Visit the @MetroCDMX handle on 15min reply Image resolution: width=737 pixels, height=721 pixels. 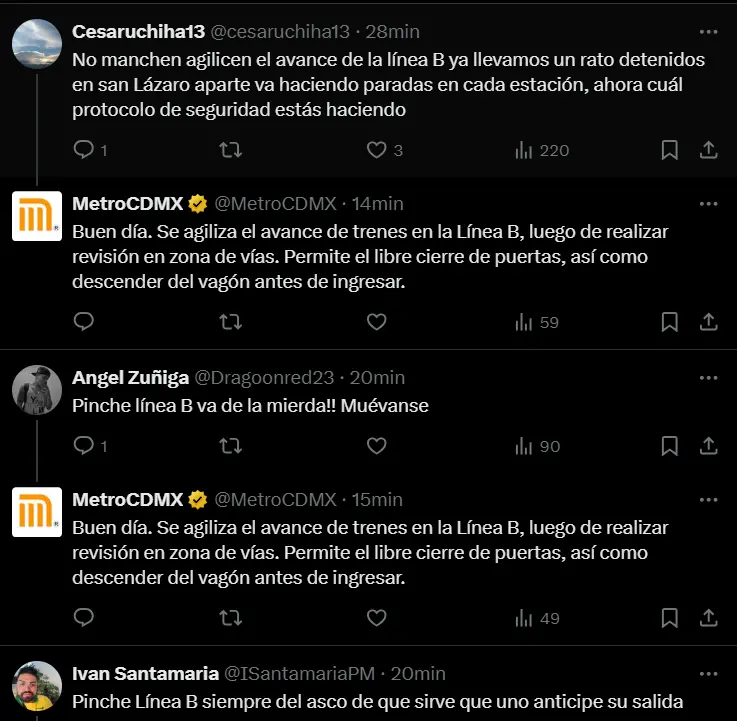275,499
